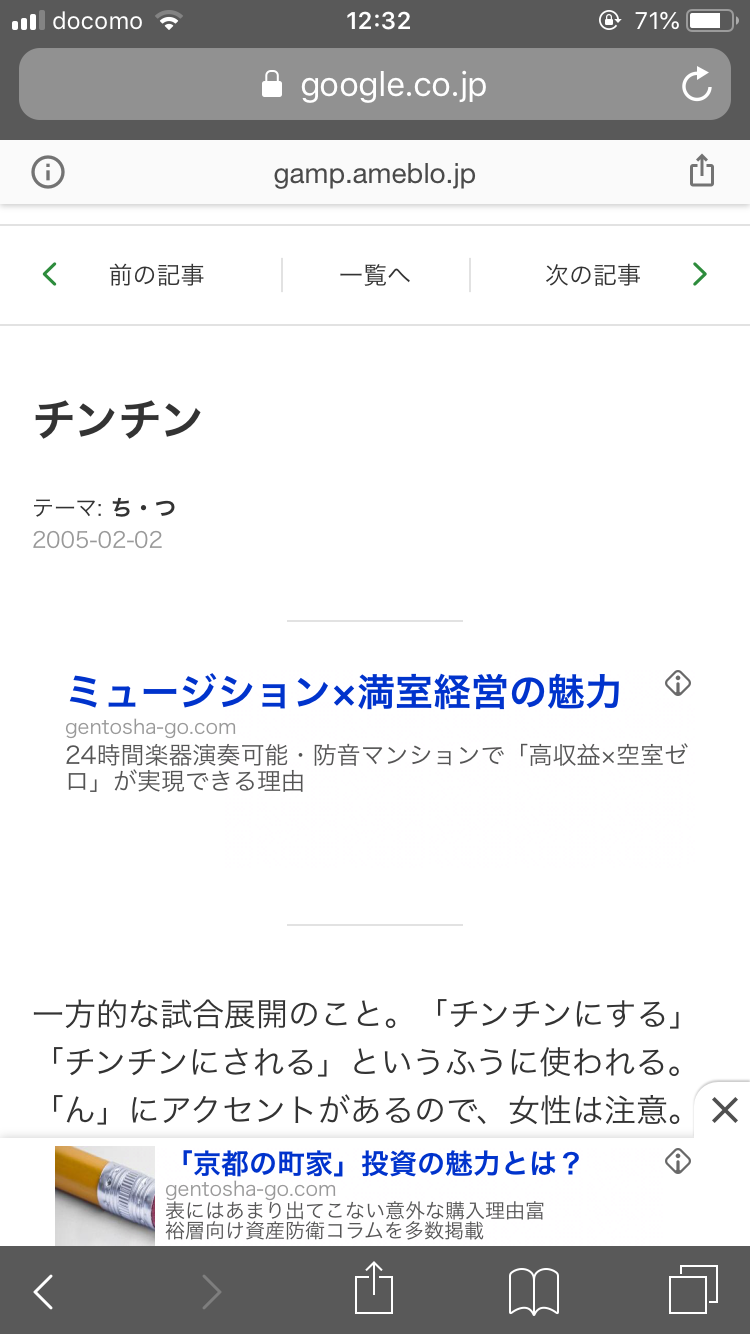Image resolution: width=750 pixels, height=1334 pixels.
Task: Open ad info icon next to ミュージション ad
Action: 678,684
